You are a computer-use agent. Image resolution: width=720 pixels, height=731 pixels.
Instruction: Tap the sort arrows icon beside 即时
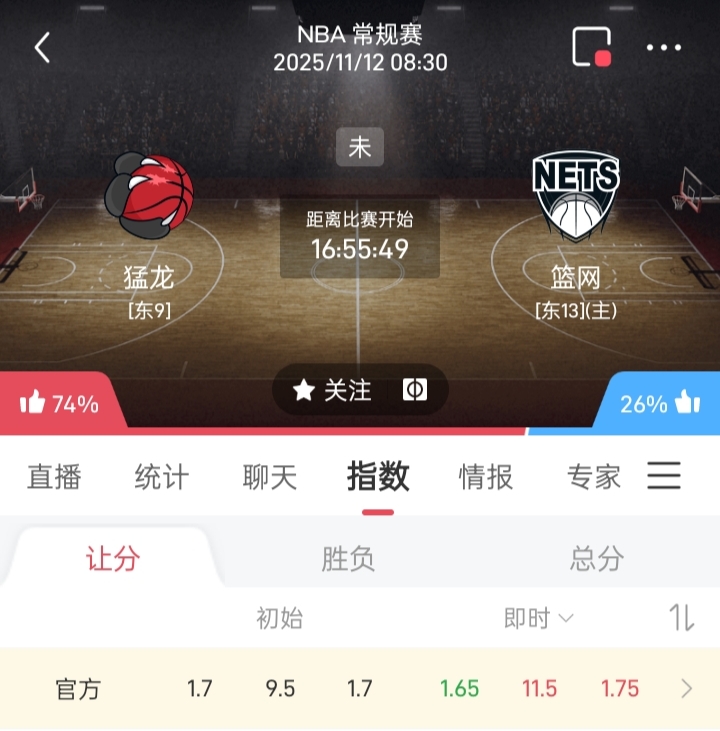click(x=682, y=618)
